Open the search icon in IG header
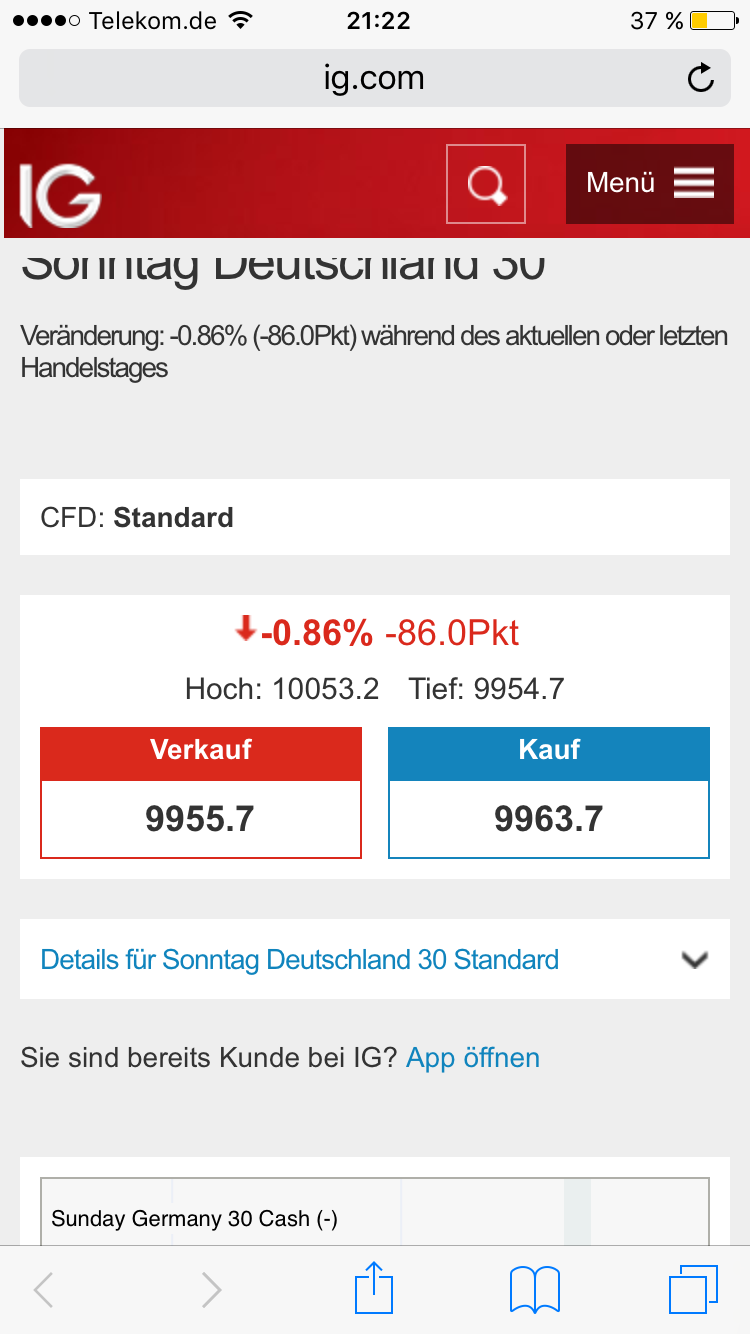750x1334 pixels. [485, 184]
